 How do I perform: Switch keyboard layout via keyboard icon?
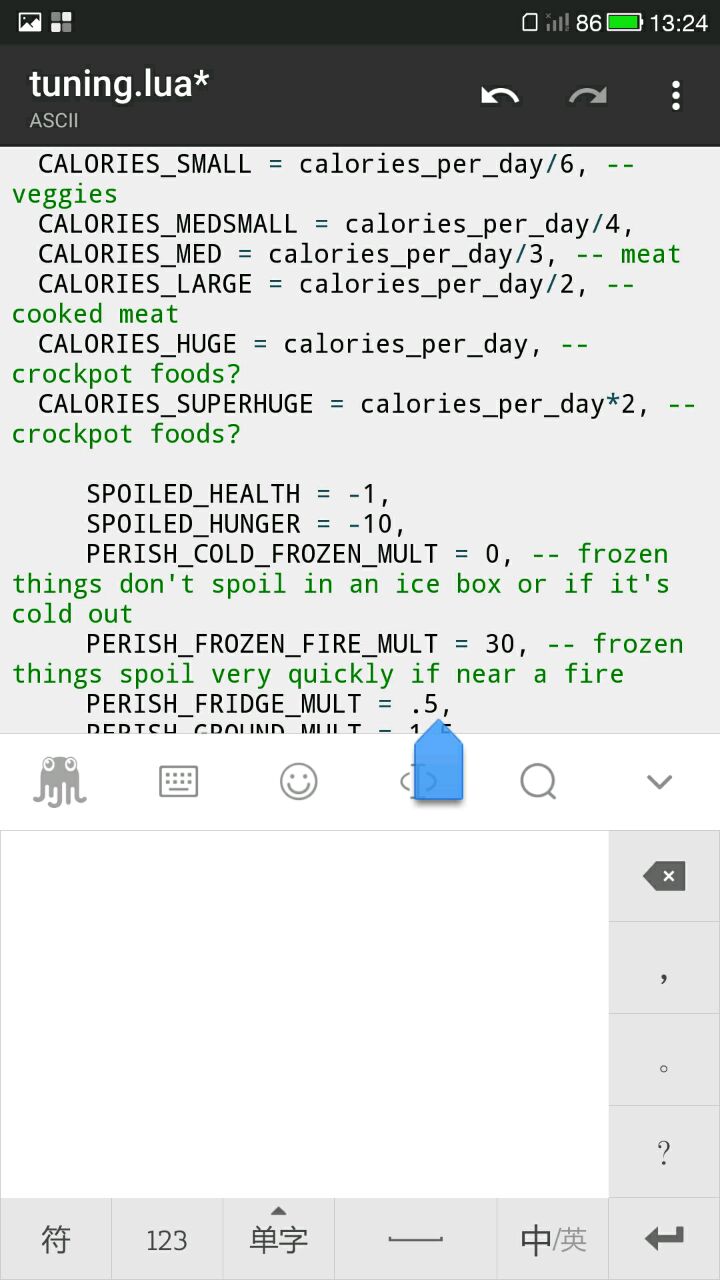coord(179,781)
